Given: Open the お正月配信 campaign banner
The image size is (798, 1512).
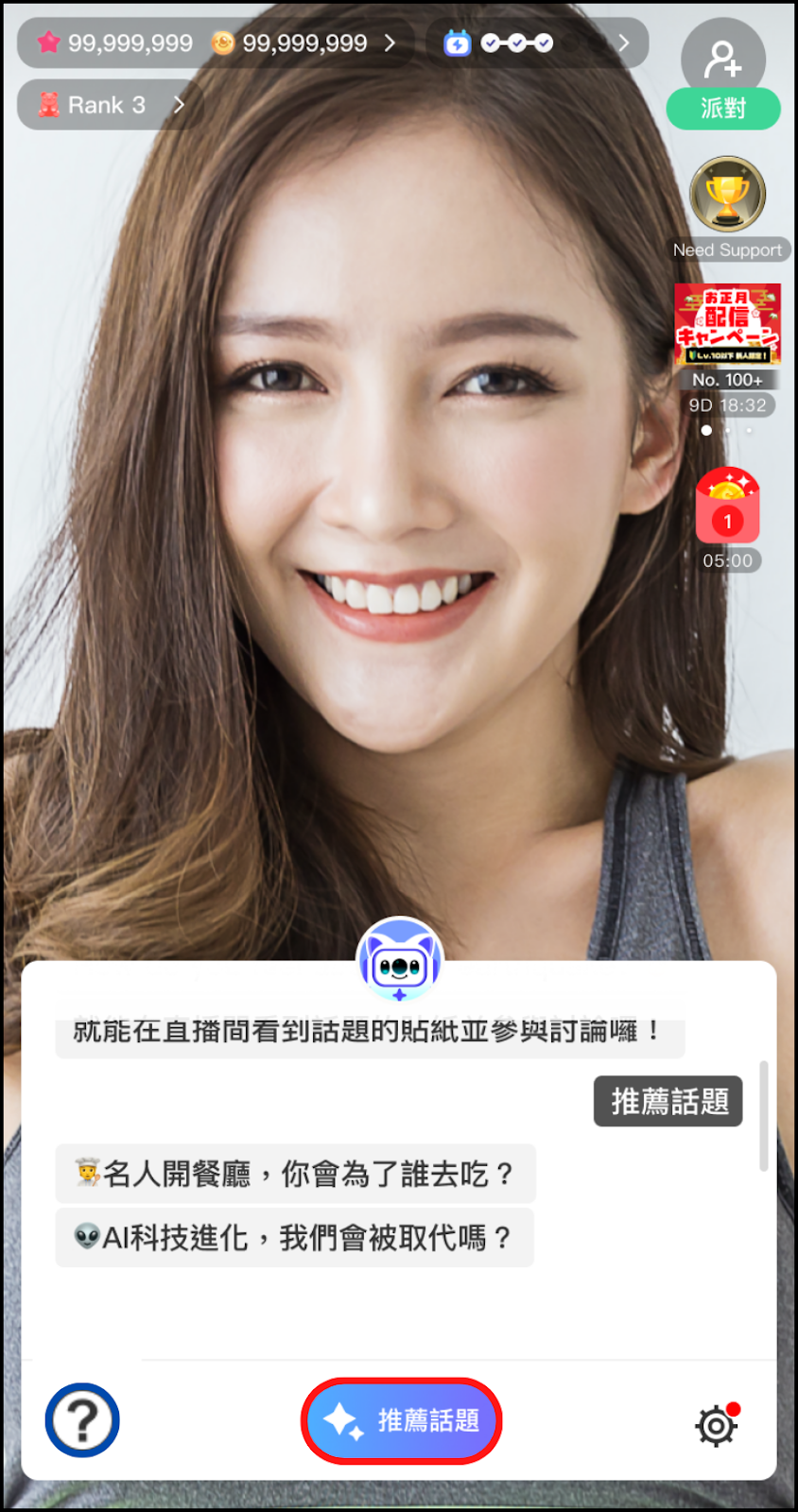Looking at the screenshot, I should click(x=727, y=324).
